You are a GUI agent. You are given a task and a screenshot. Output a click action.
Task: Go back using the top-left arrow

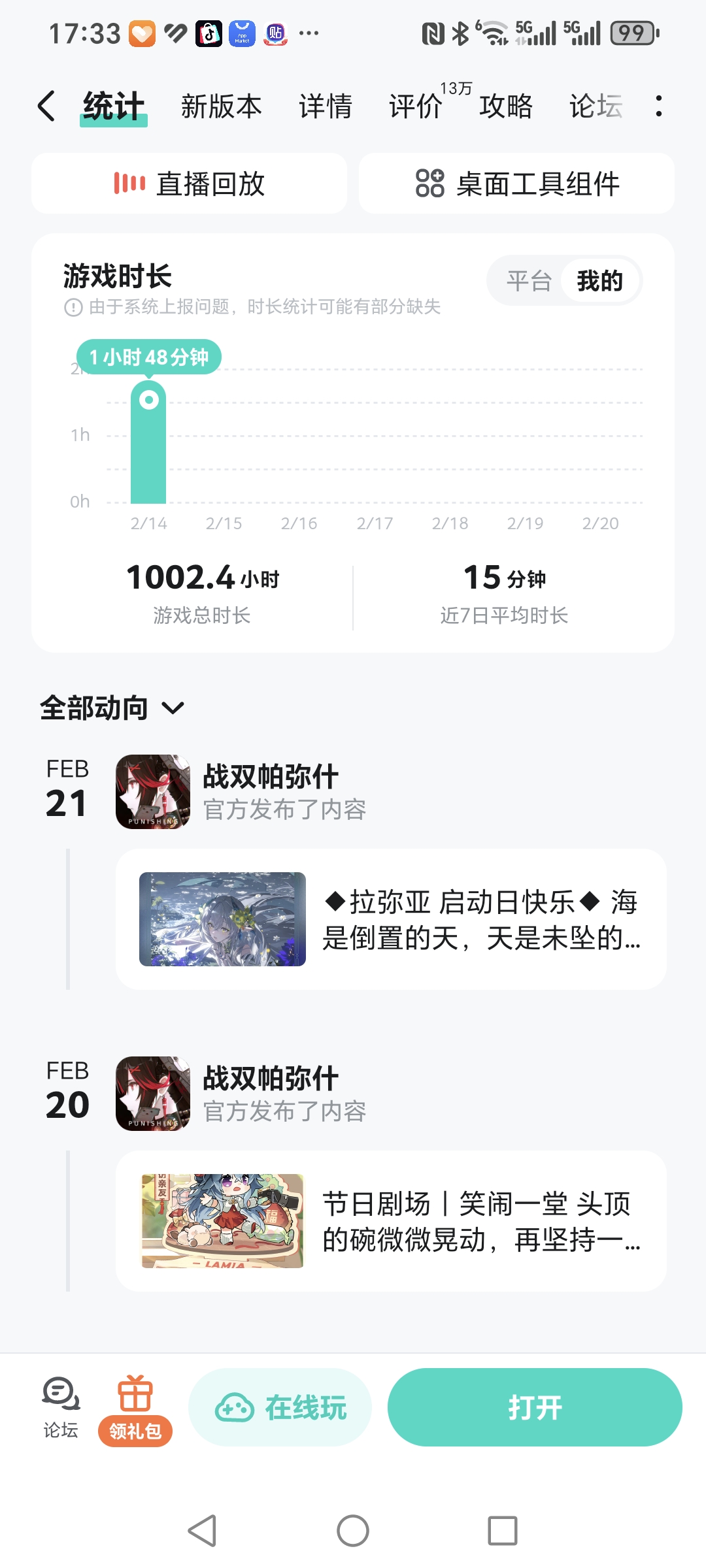pyautogui.click(x=46, y=106)
